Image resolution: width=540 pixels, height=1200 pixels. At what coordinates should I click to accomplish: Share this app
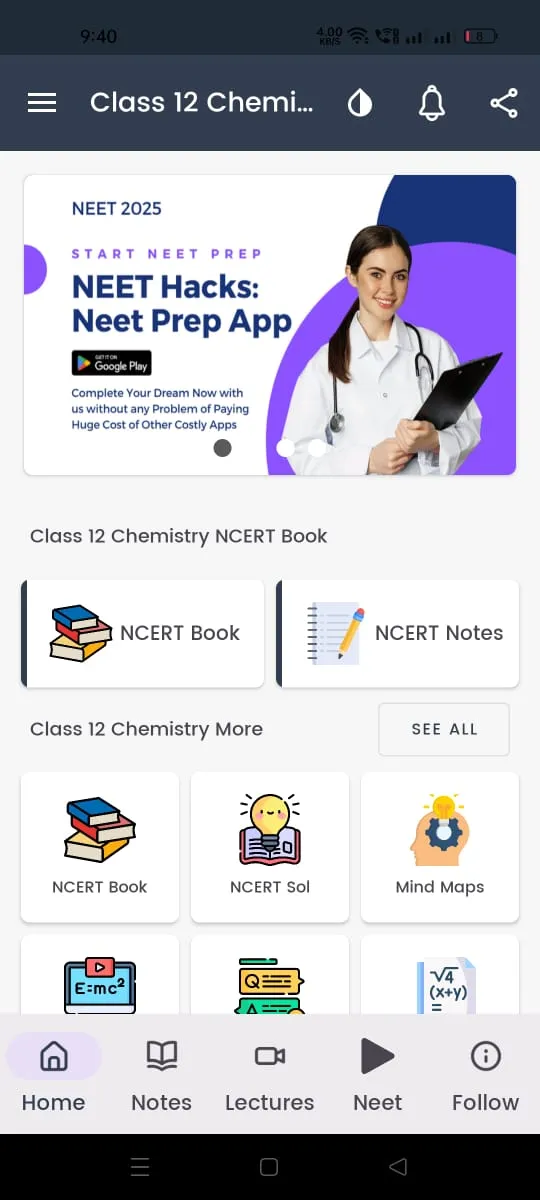point(504,102)
